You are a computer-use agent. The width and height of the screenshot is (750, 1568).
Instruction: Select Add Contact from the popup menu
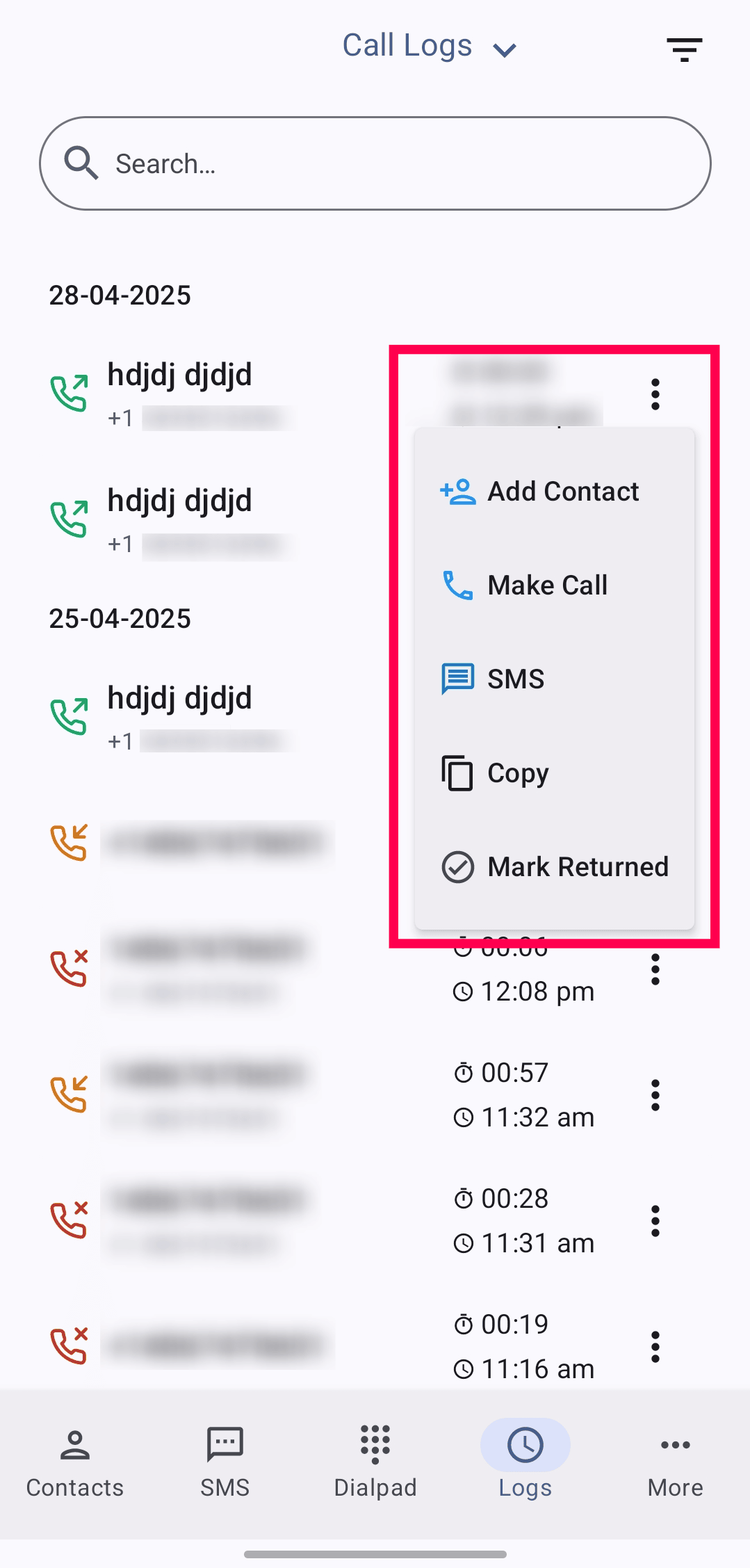coord(554,492)
